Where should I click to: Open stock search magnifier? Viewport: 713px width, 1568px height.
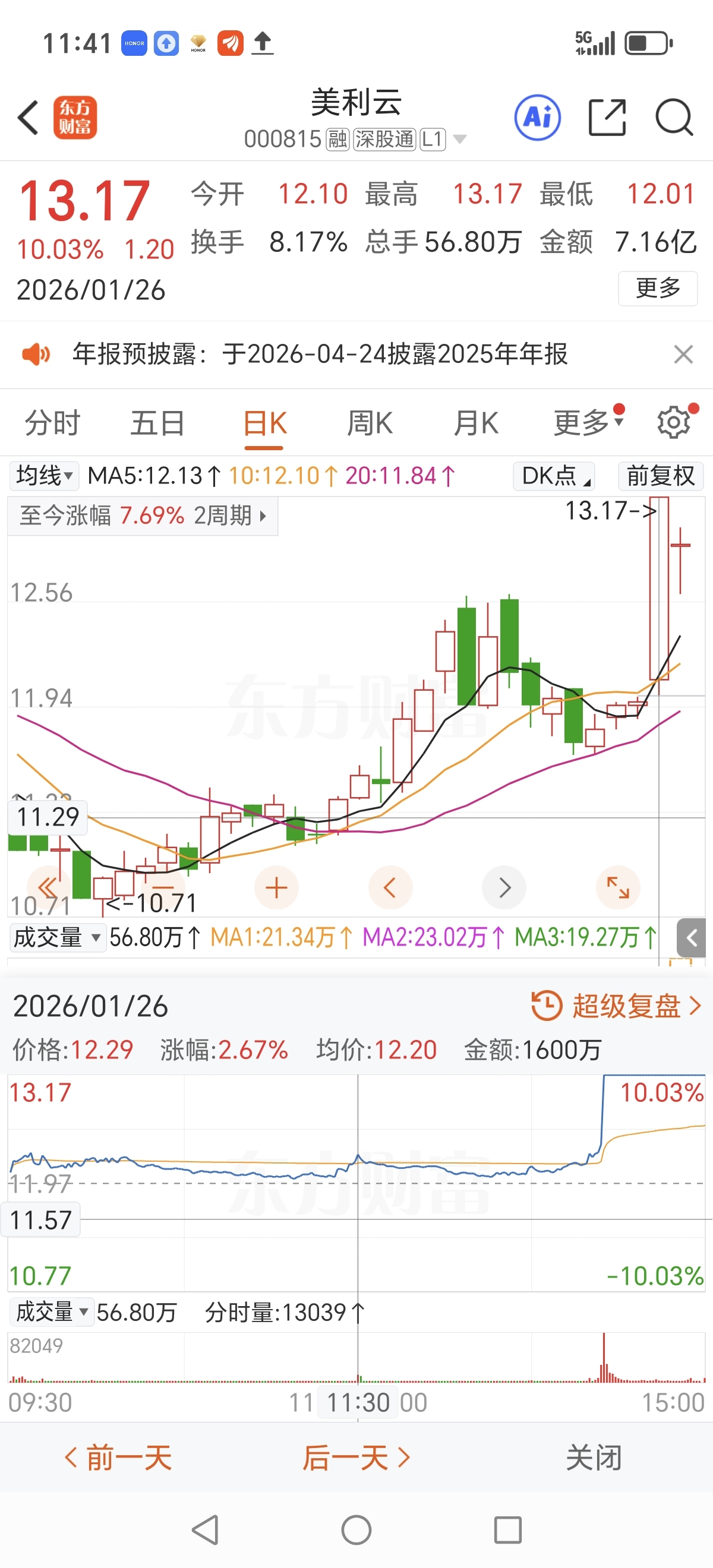pos(674,118)
